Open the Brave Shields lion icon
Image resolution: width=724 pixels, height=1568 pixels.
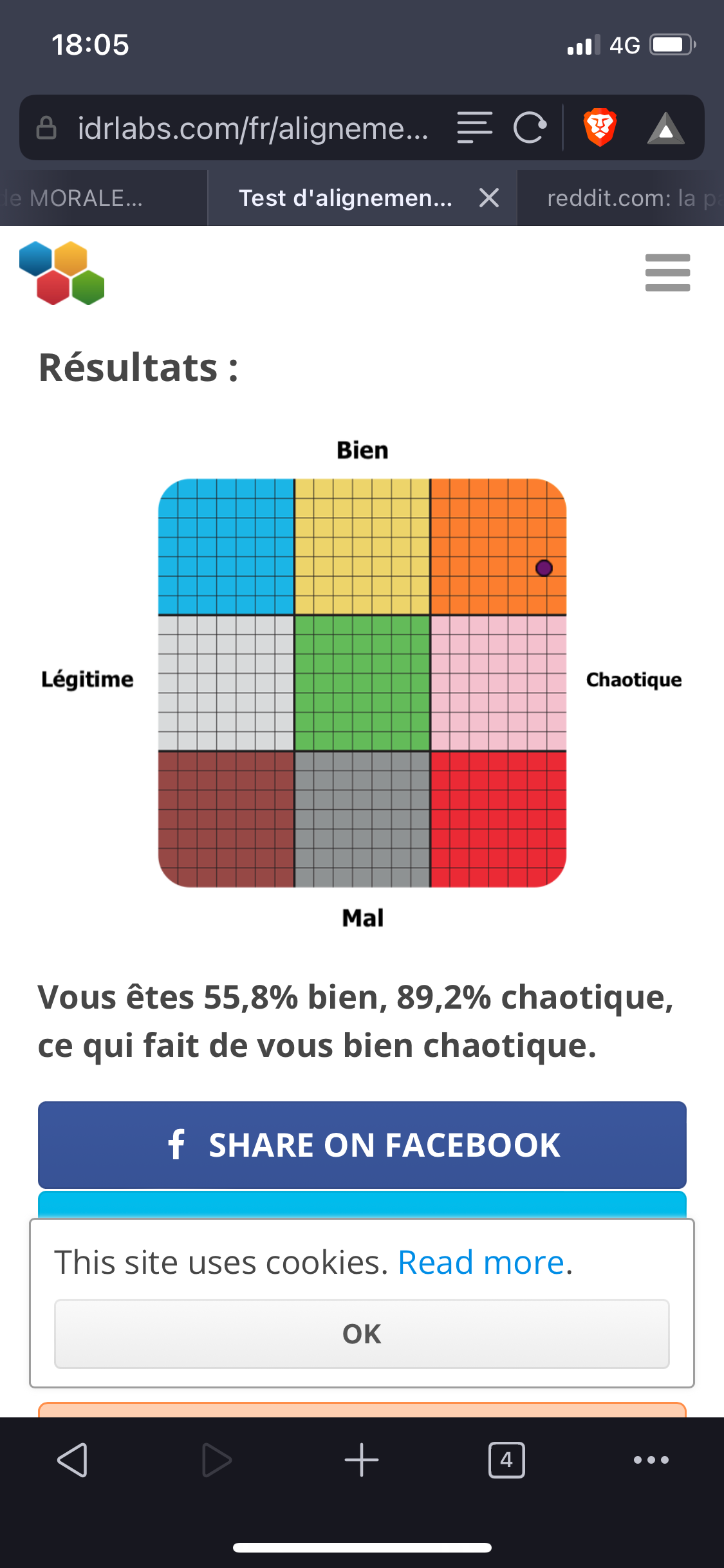coord(600,127)
